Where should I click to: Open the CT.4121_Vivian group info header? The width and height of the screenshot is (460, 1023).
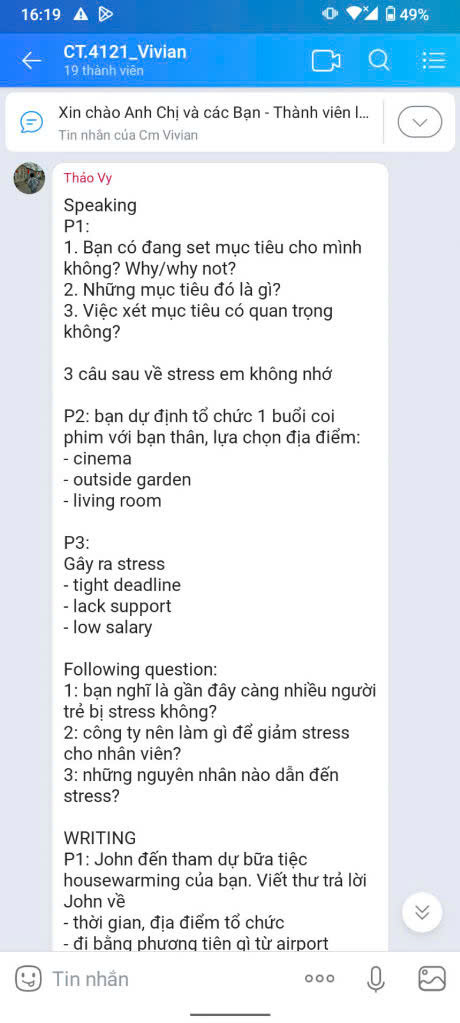click(125, 60)
